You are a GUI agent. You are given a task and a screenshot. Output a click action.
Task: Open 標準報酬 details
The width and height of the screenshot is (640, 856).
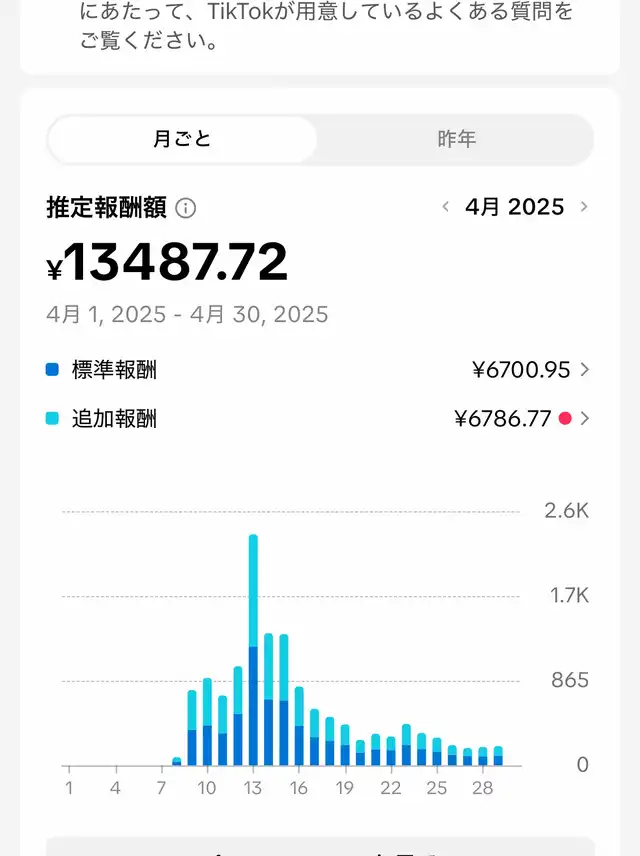tap(584, 370)
